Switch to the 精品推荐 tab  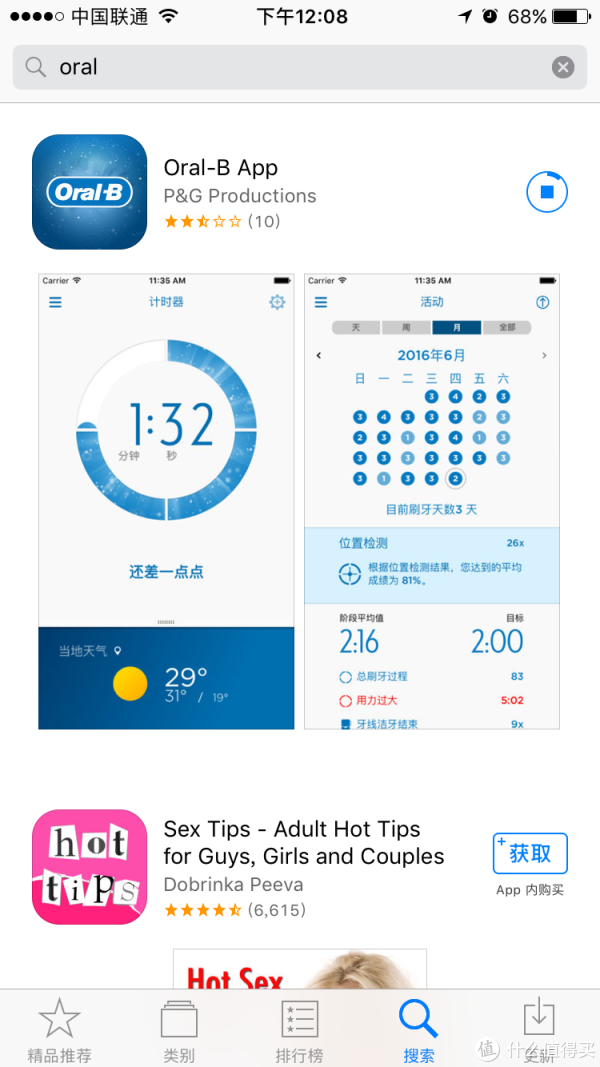click(59, 1030)
